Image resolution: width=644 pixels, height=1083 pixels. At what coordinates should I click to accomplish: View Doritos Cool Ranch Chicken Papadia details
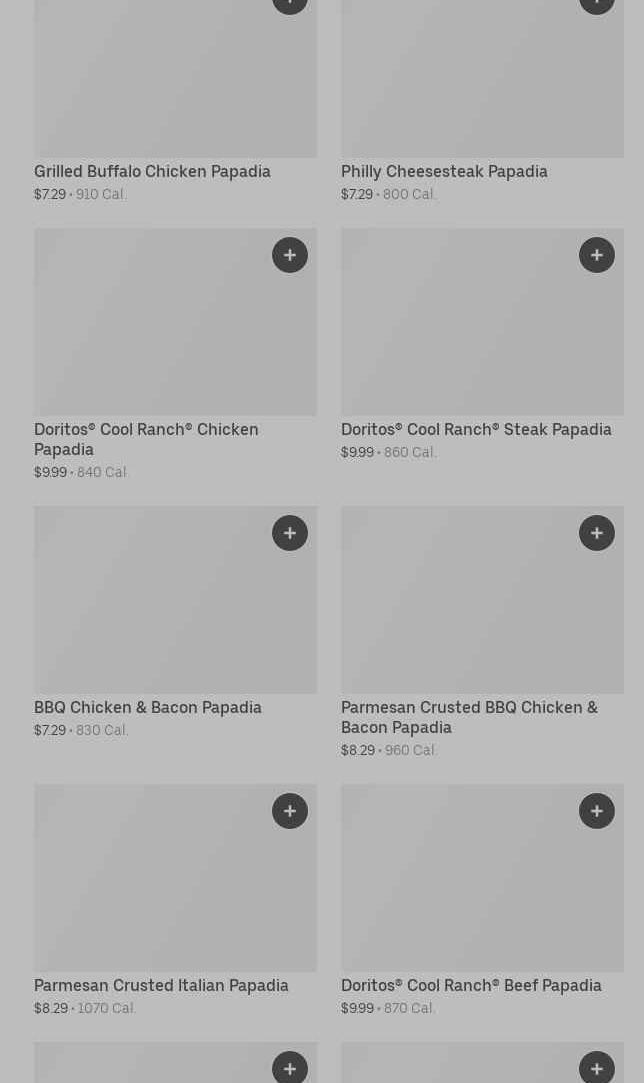(x=146, y=439)
